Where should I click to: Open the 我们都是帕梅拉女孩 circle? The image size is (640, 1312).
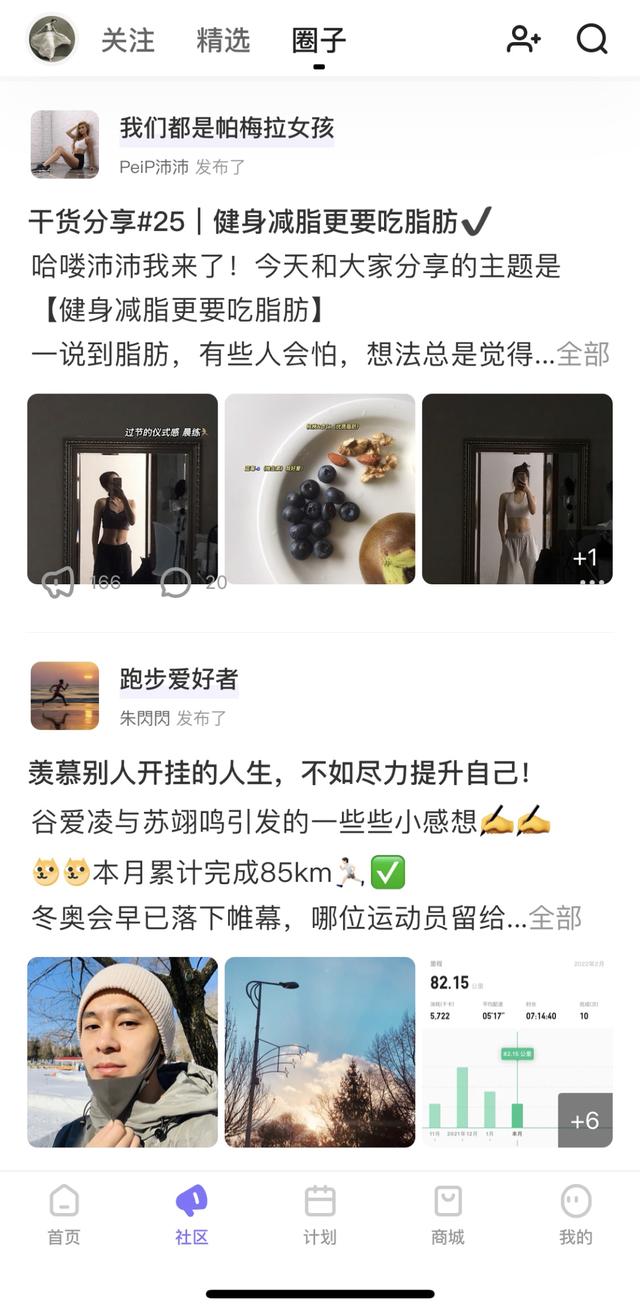point(226,128)
